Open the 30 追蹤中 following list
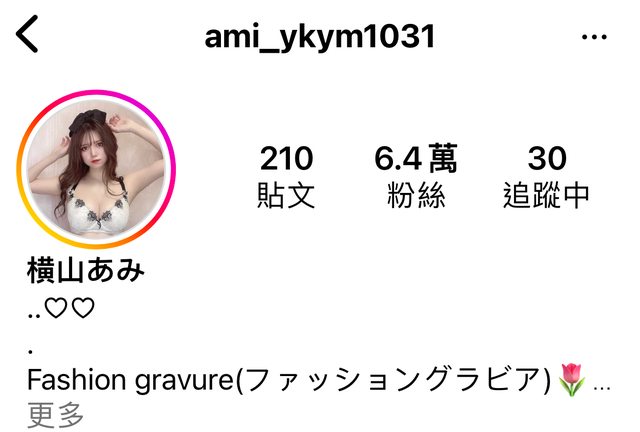The height and width of the screenshot is (432, 640). click(x=546, y=176)
